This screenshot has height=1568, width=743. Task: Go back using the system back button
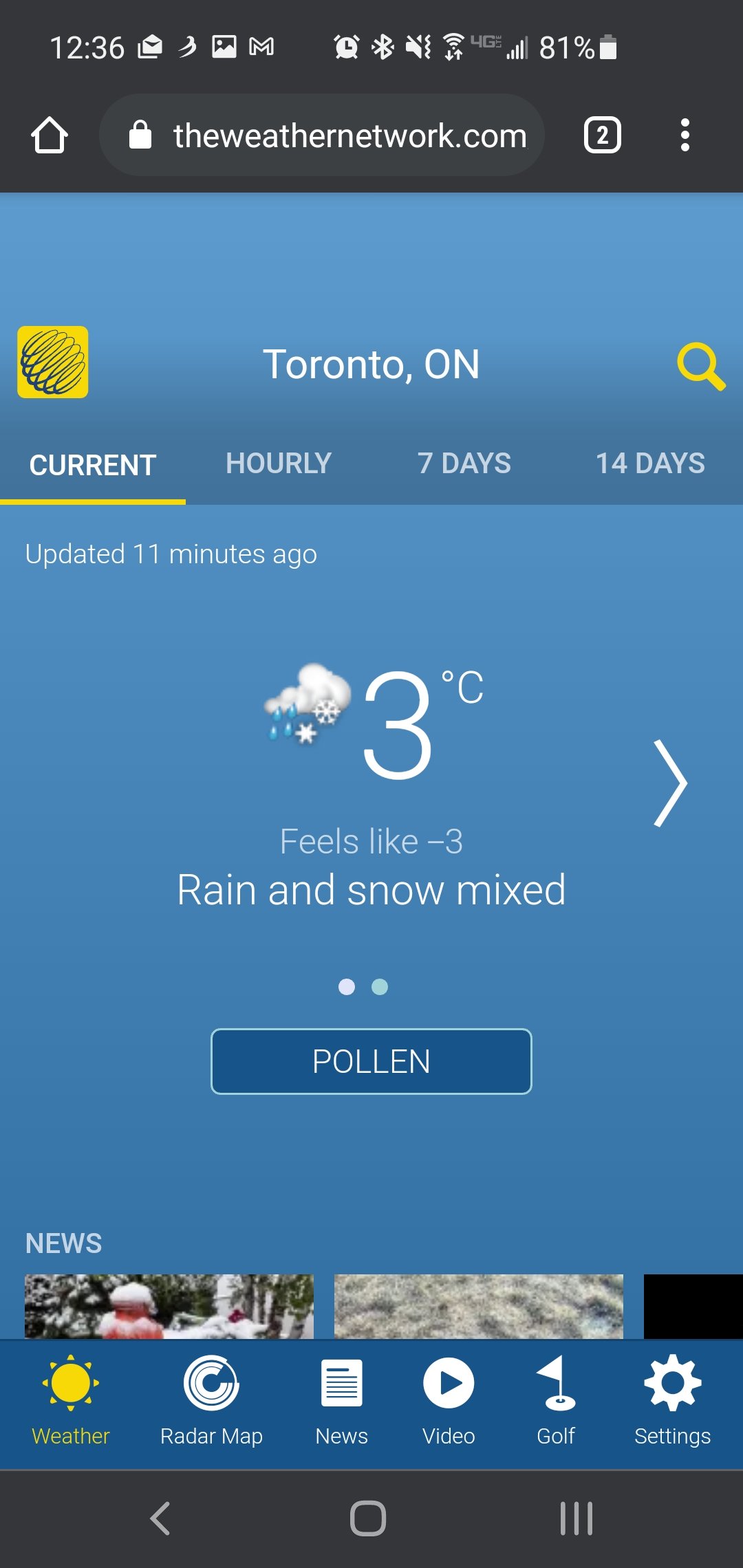point(160,1518)
